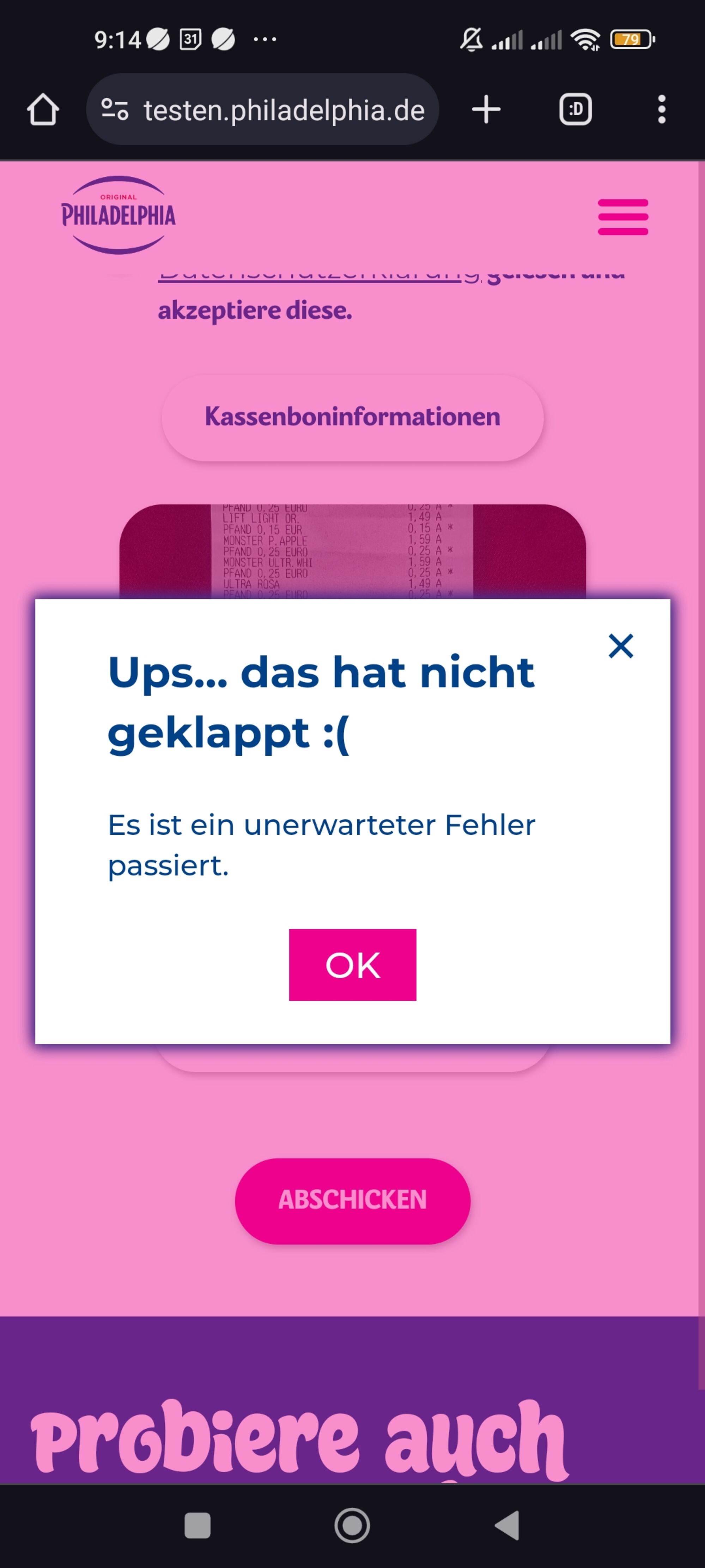Tap the system back button

[508, 1525]
